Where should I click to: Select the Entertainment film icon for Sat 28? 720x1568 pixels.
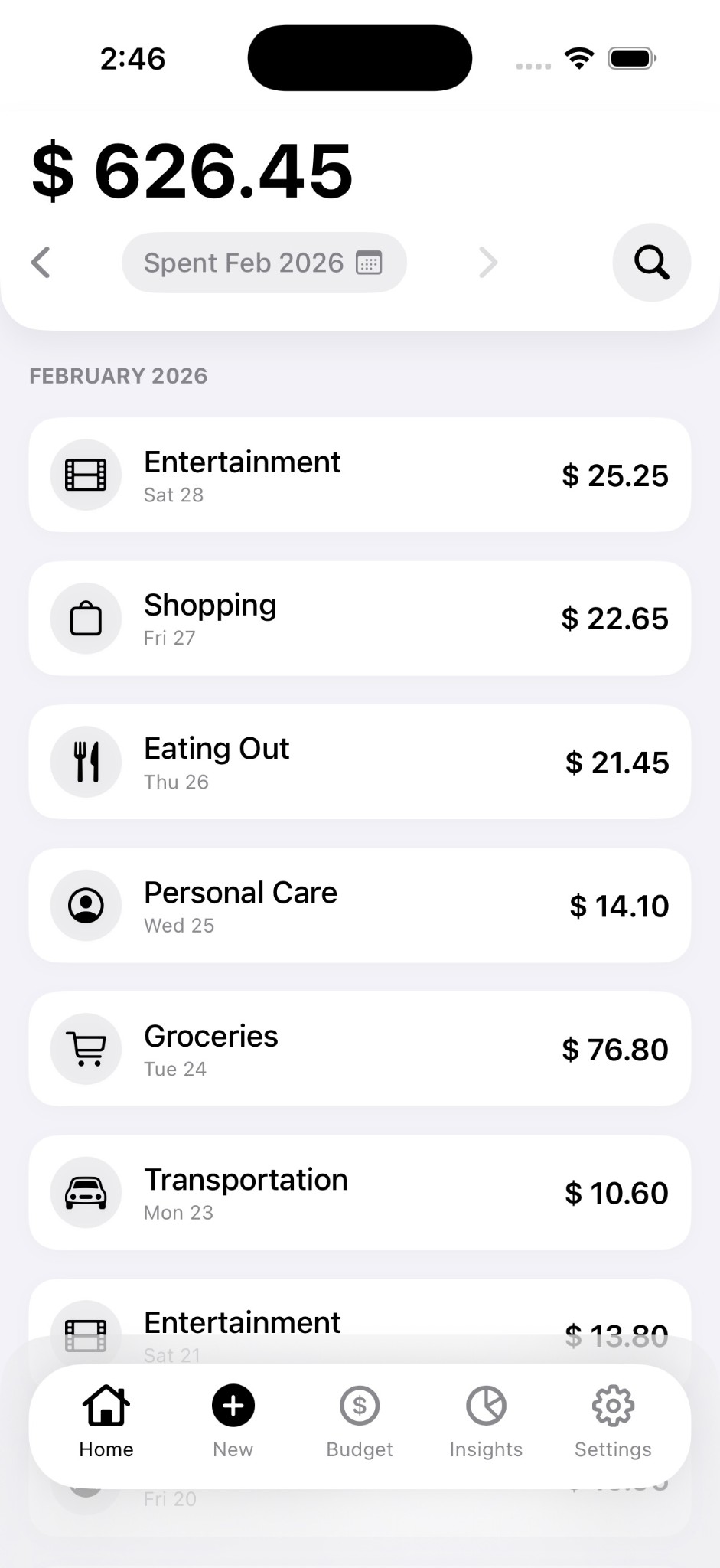point(86,475)
